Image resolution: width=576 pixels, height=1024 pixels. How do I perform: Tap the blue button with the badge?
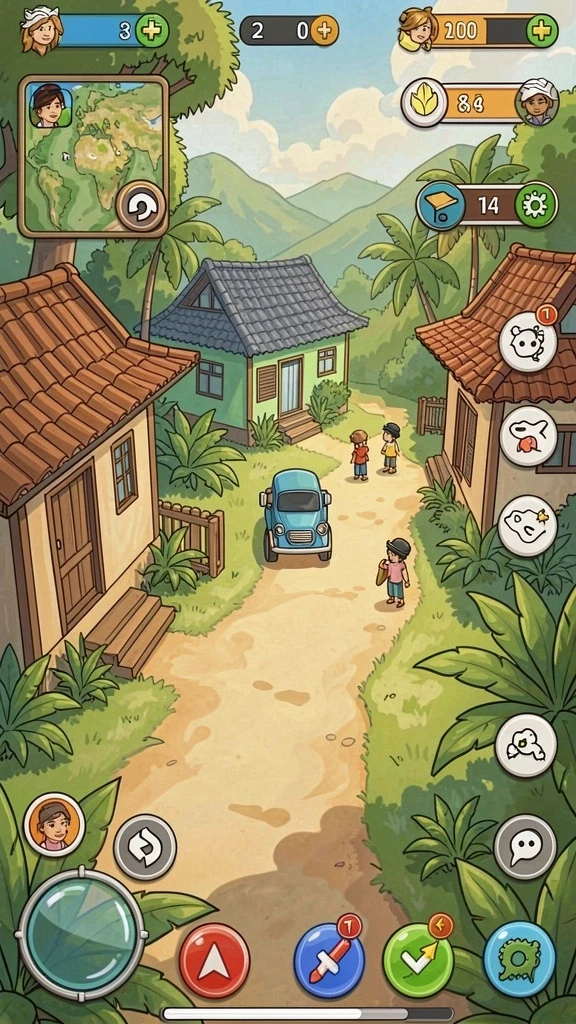[x=328, y=960]
